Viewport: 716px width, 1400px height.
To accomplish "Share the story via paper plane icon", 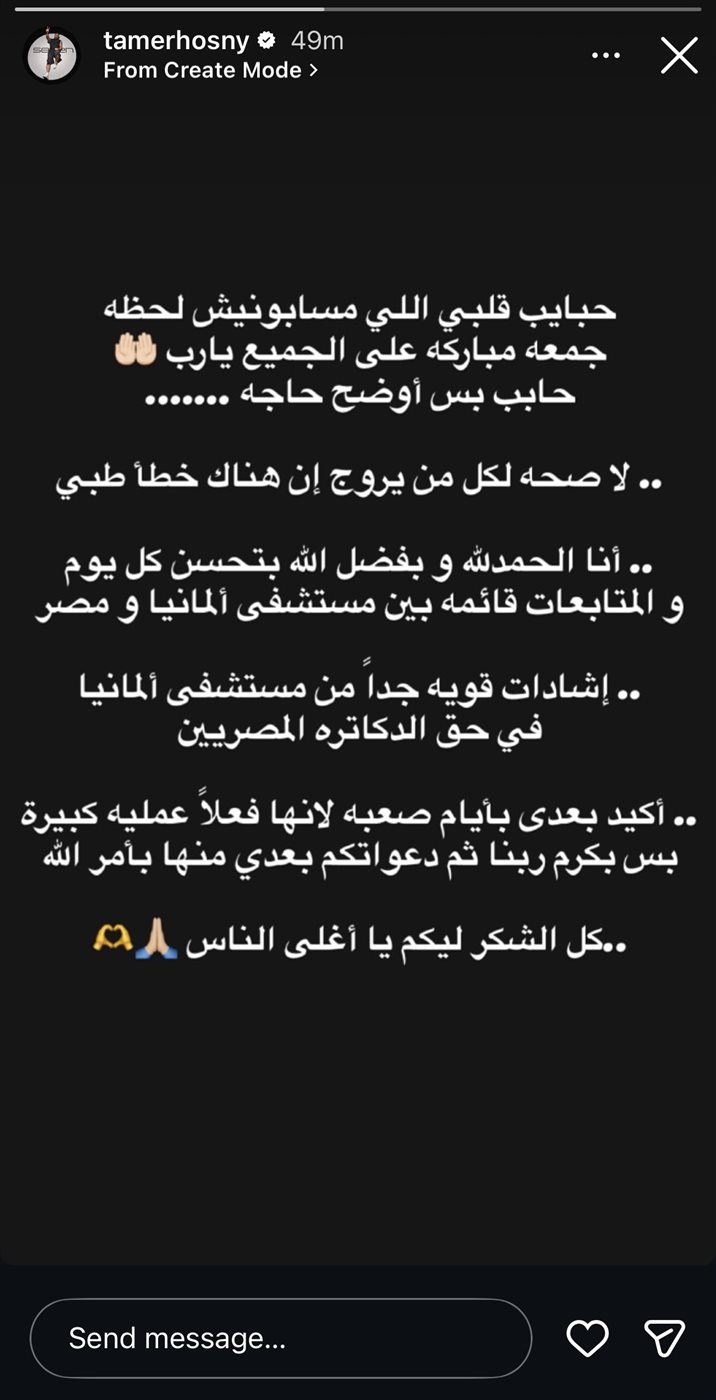I will (x=664, y=1338).
